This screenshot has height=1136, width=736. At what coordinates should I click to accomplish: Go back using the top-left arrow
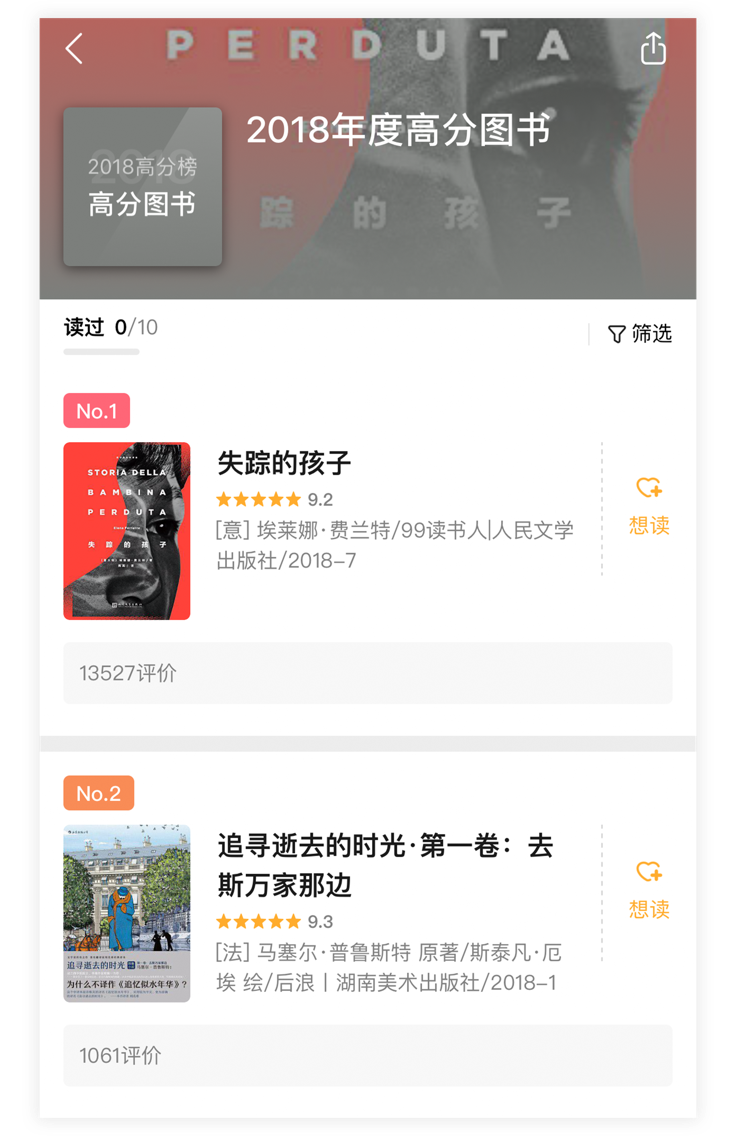74,48
